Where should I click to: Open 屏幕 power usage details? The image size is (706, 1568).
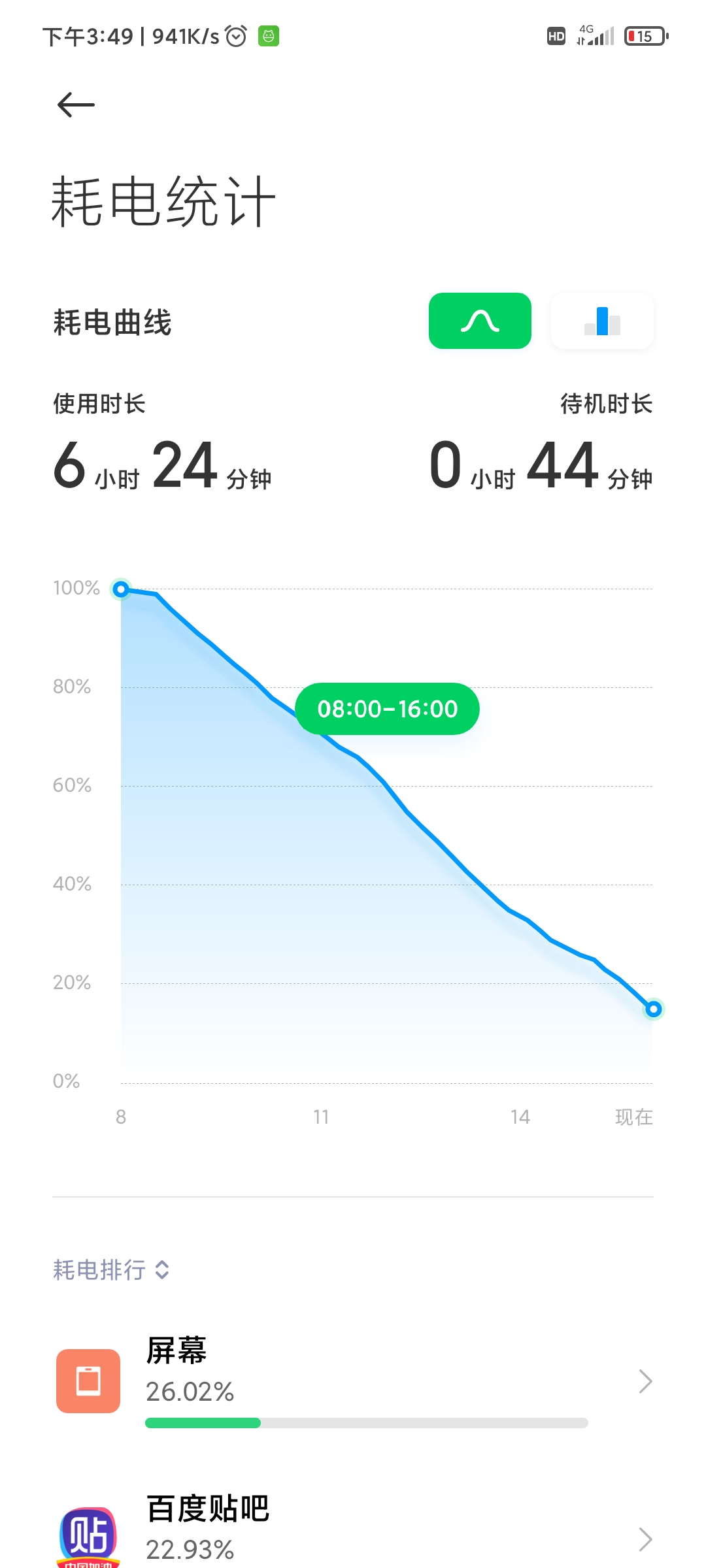(x=353, y=1381)
